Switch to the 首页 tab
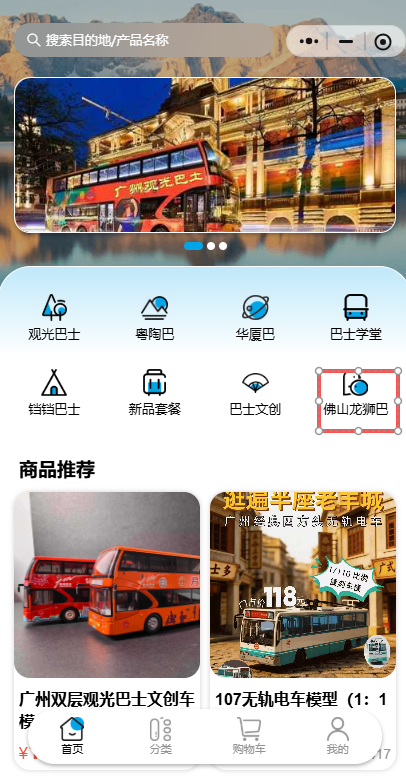 (72, 736)
